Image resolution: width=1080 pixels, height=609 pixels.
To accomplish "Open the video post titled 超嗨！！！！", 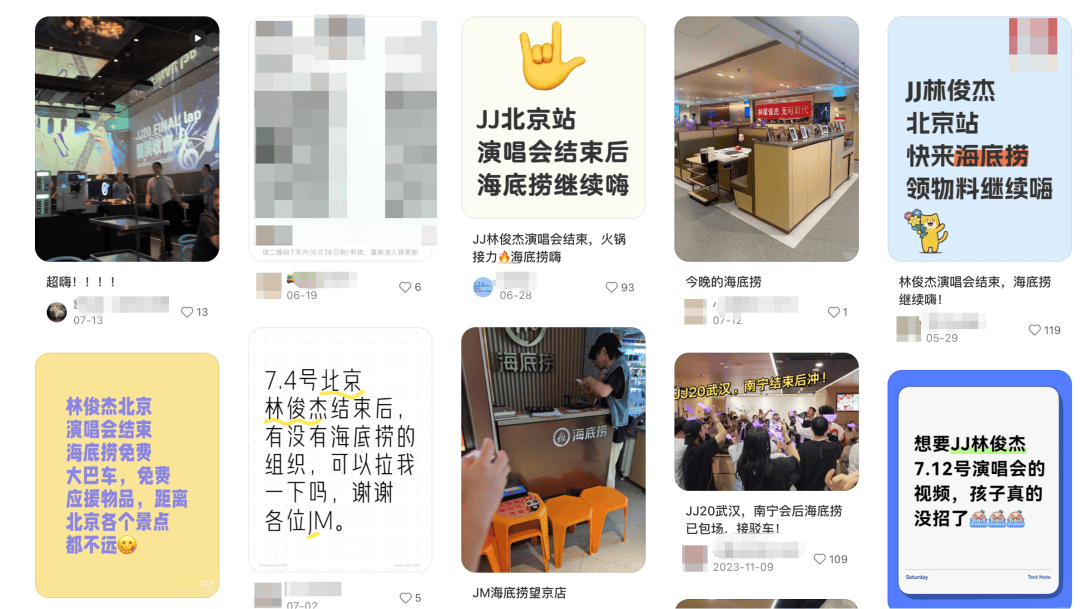I will click(x=127, y=139).
